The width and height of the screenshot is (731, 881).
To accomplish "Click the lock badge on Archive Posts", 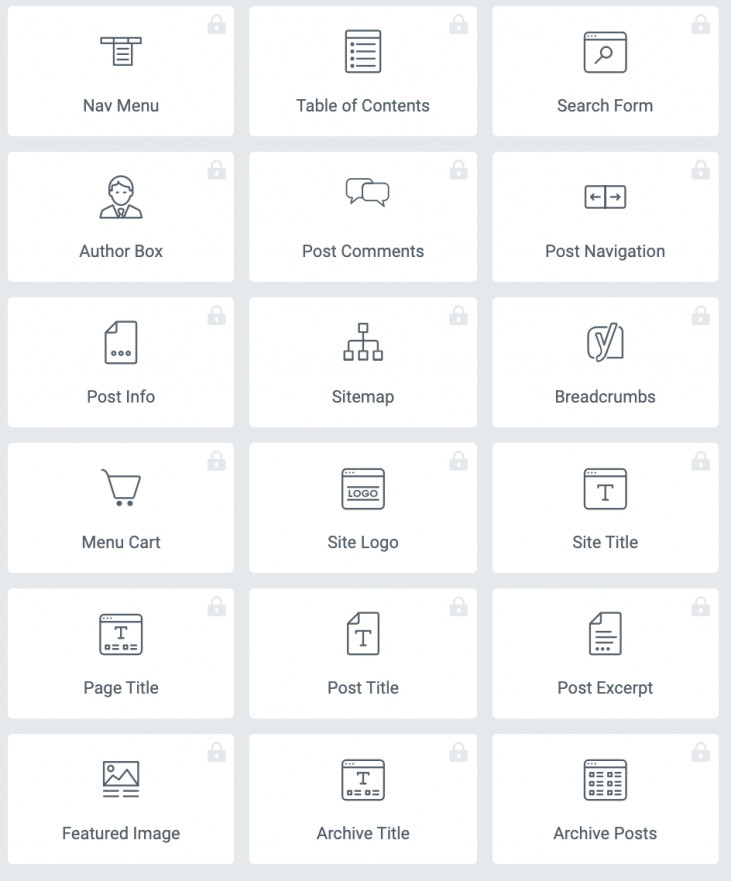I will (x=700, y=751).
